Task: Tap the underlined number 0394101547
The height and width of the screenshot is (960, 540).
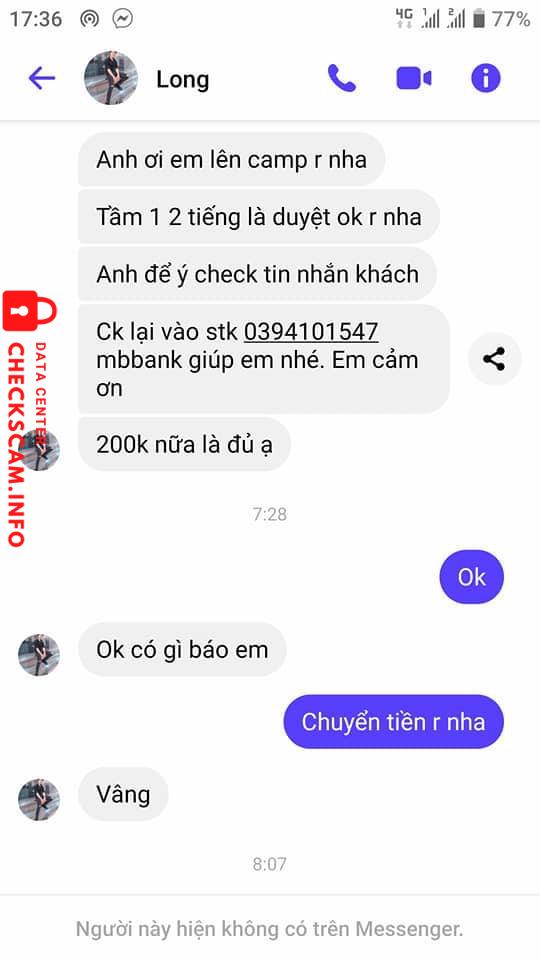Action: coord(311,332)
